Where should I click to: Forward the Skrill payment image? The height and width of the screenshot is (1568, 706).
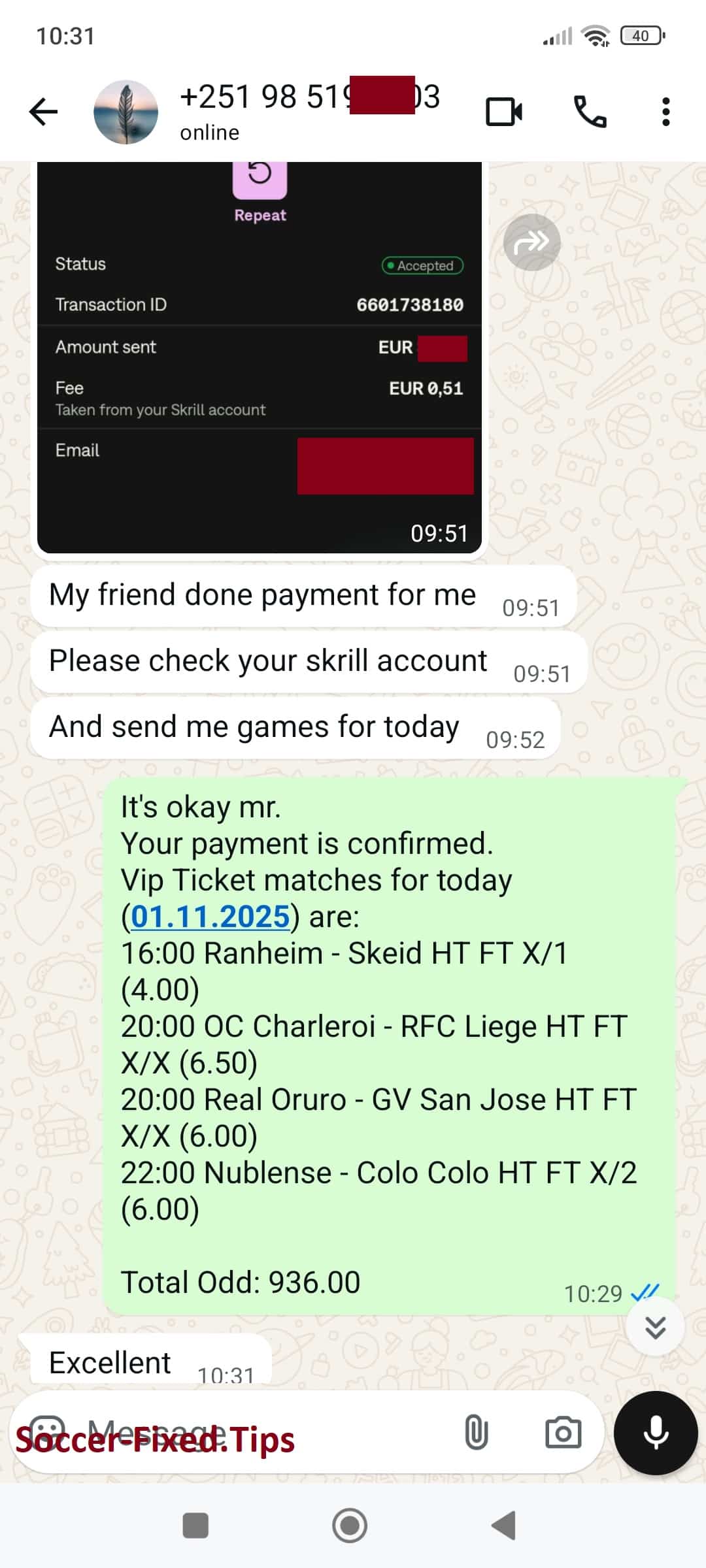531,242
